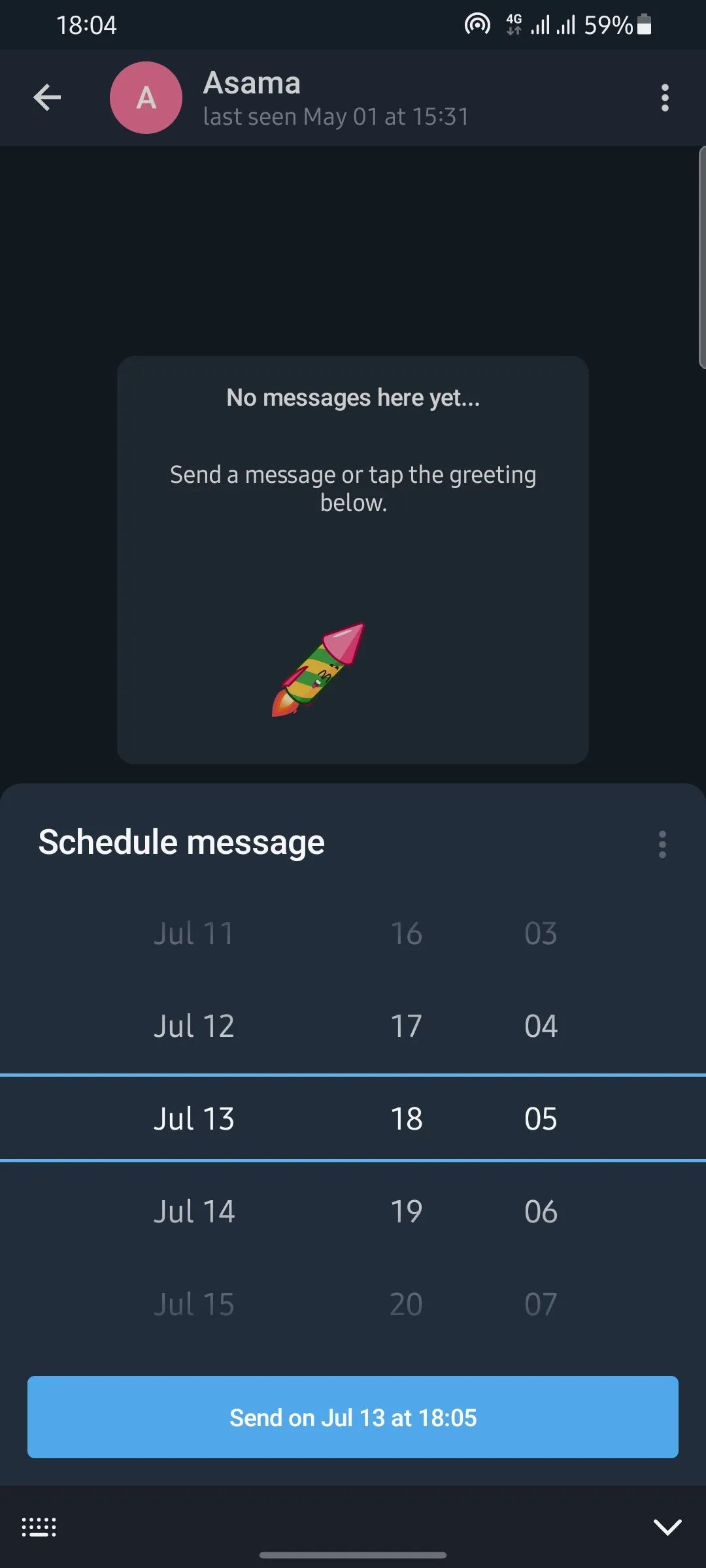The width and height of the screenshot is (706, 1568).
Task: Tap the screen cast icon in status bar
Action: point(477,25)
